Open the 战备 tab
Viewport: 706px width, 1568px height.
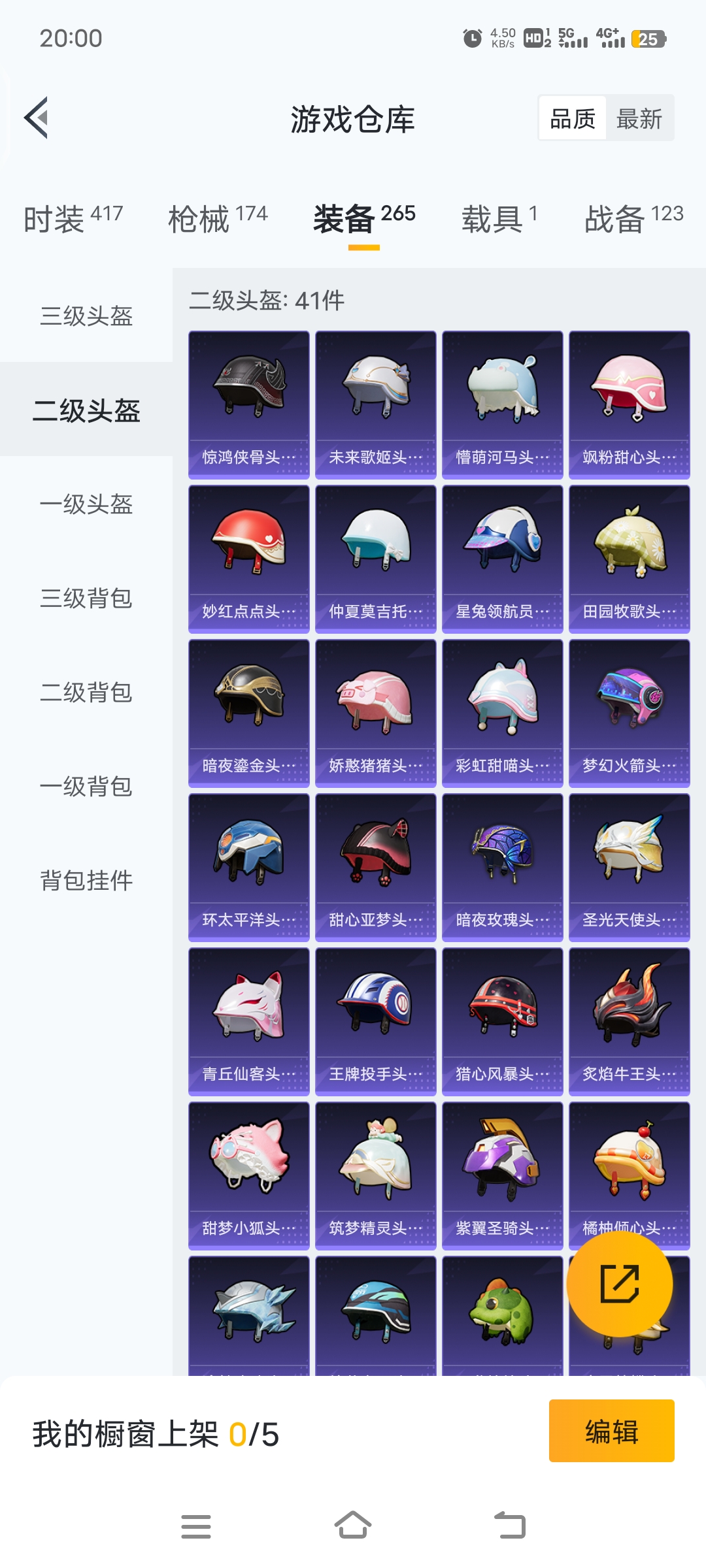click(633, 218)
